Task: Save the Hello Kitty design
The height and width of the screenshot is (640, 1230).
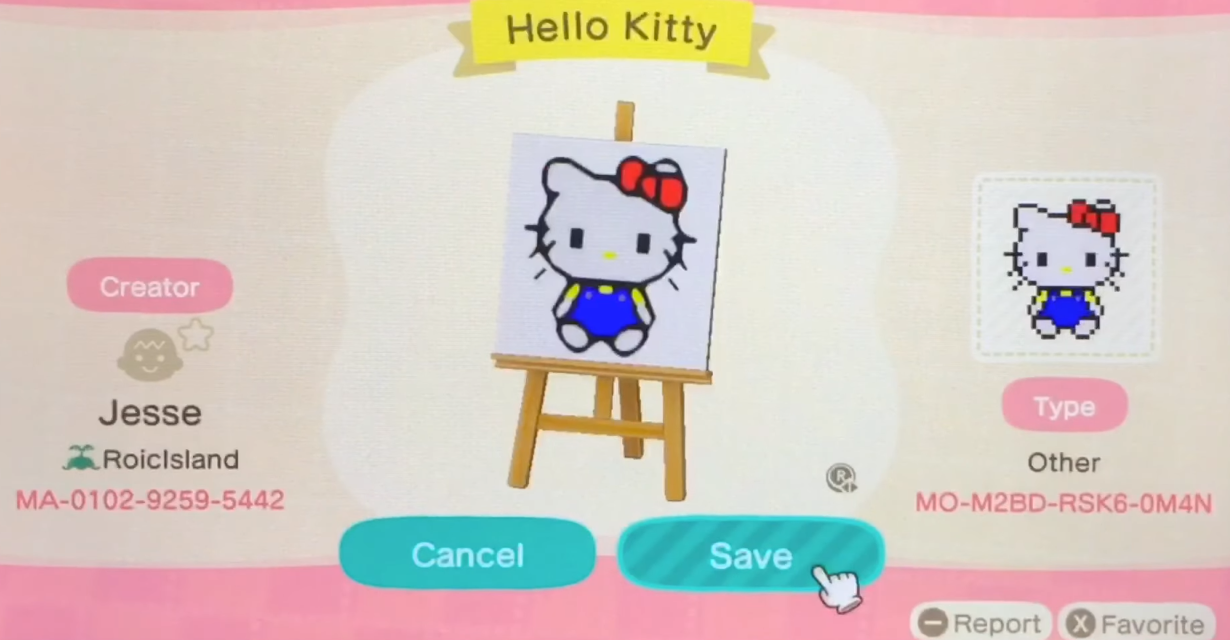Action: tap(750, 555)
